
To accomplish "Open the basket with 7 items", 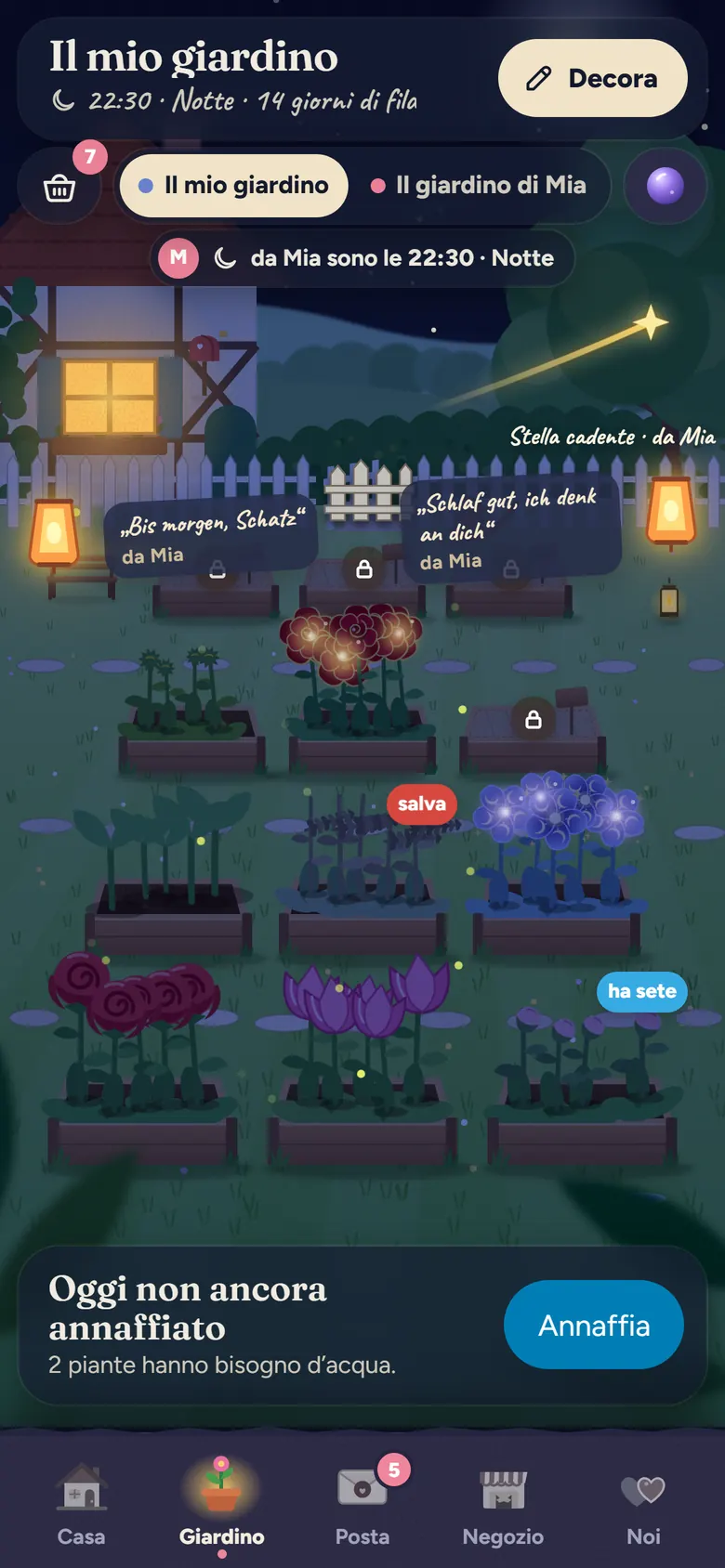I will point(59,188).
